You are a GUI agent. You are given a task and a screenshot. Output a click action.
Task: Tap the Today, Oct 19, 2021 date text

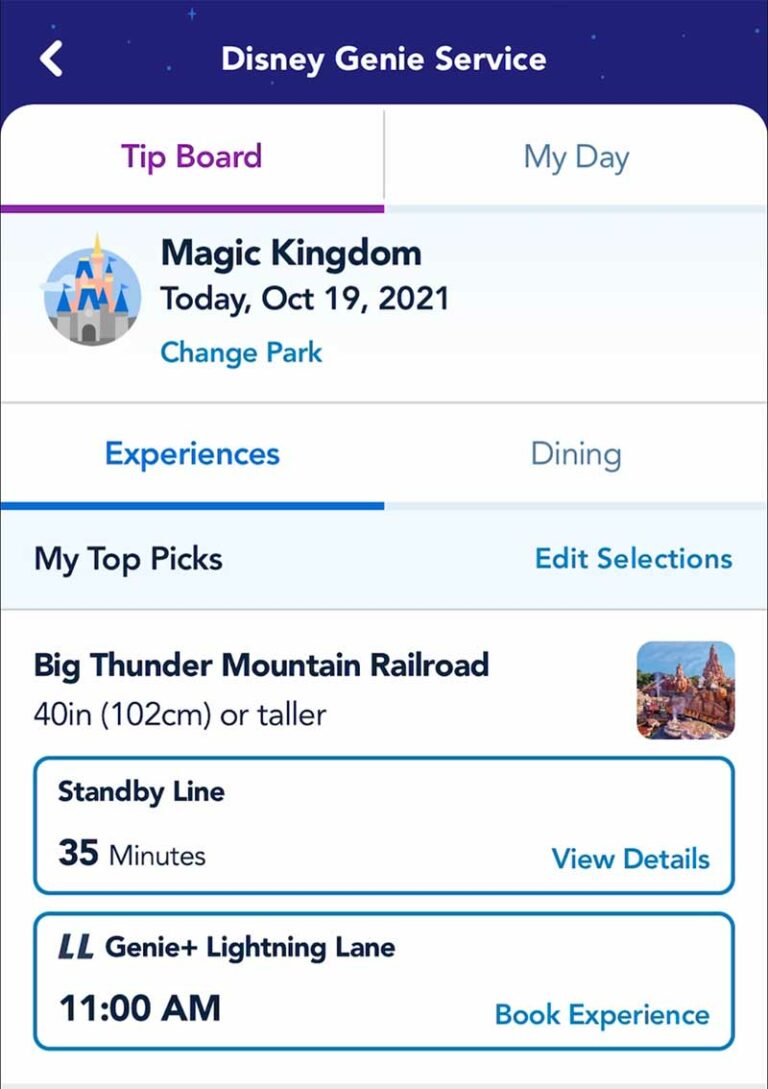click(x=304, y=297)
